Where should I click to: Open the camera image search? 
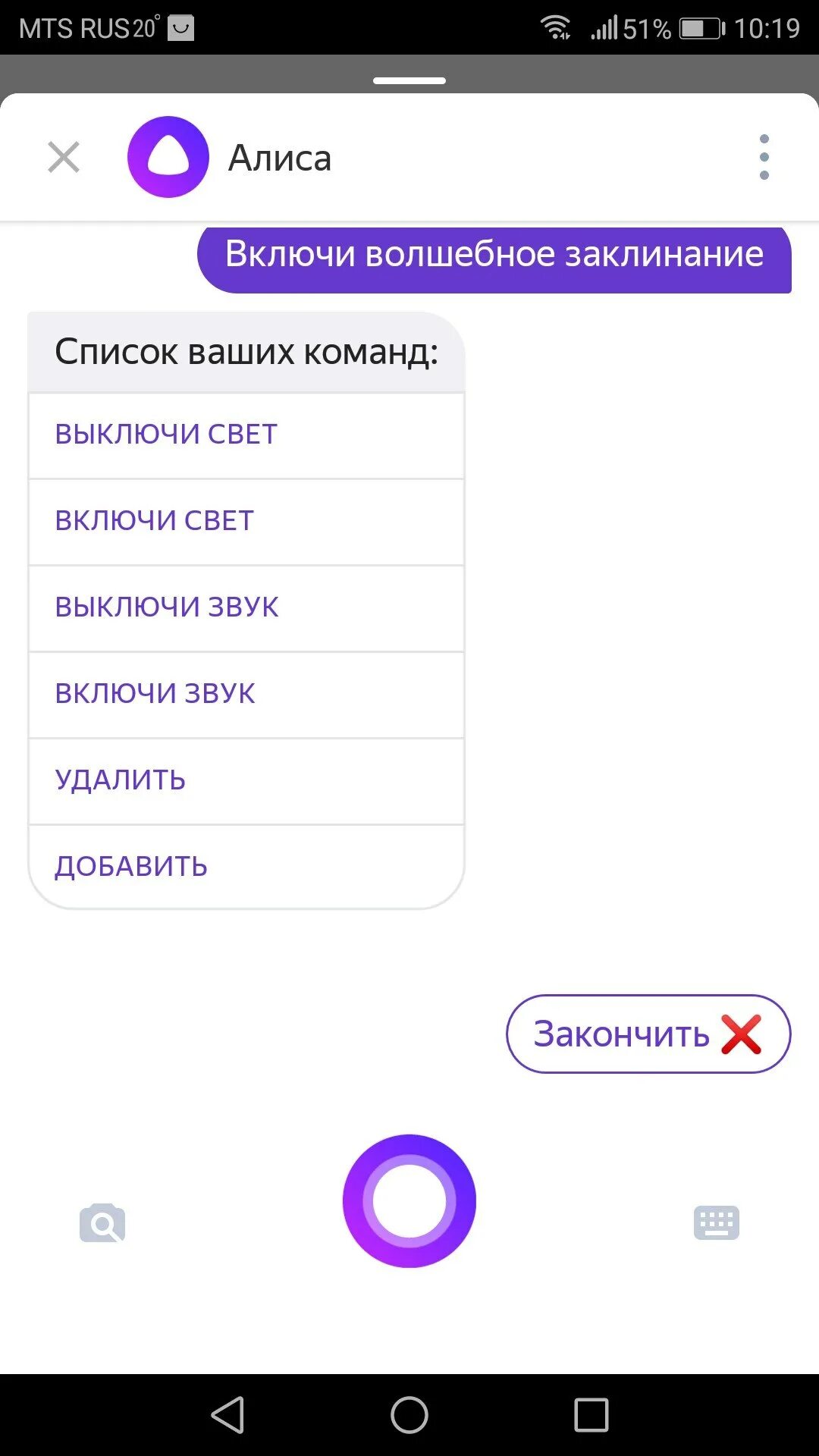click(x=102, y=1222)
